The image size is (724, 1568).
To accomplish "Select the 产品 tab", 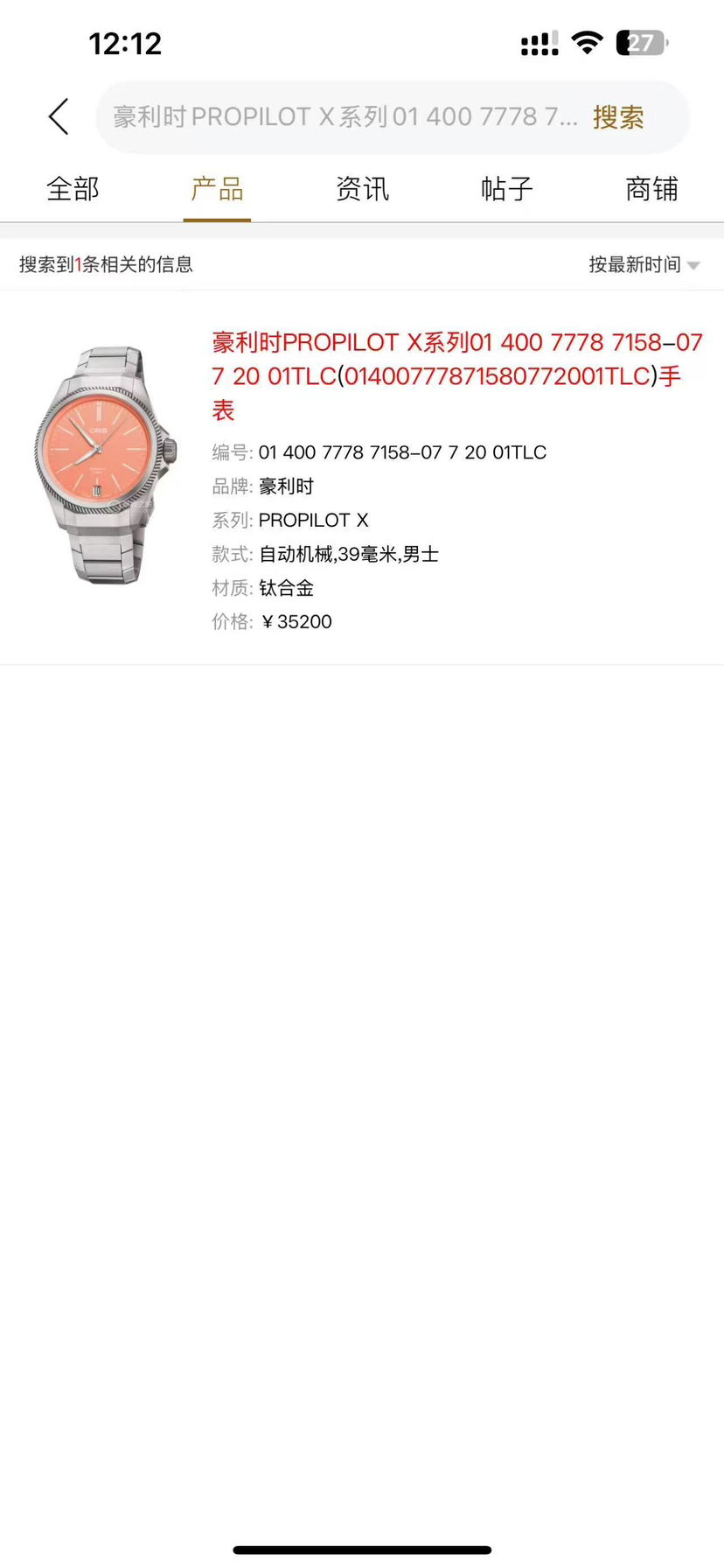I will pyautogui.click(x=217, y=189).
